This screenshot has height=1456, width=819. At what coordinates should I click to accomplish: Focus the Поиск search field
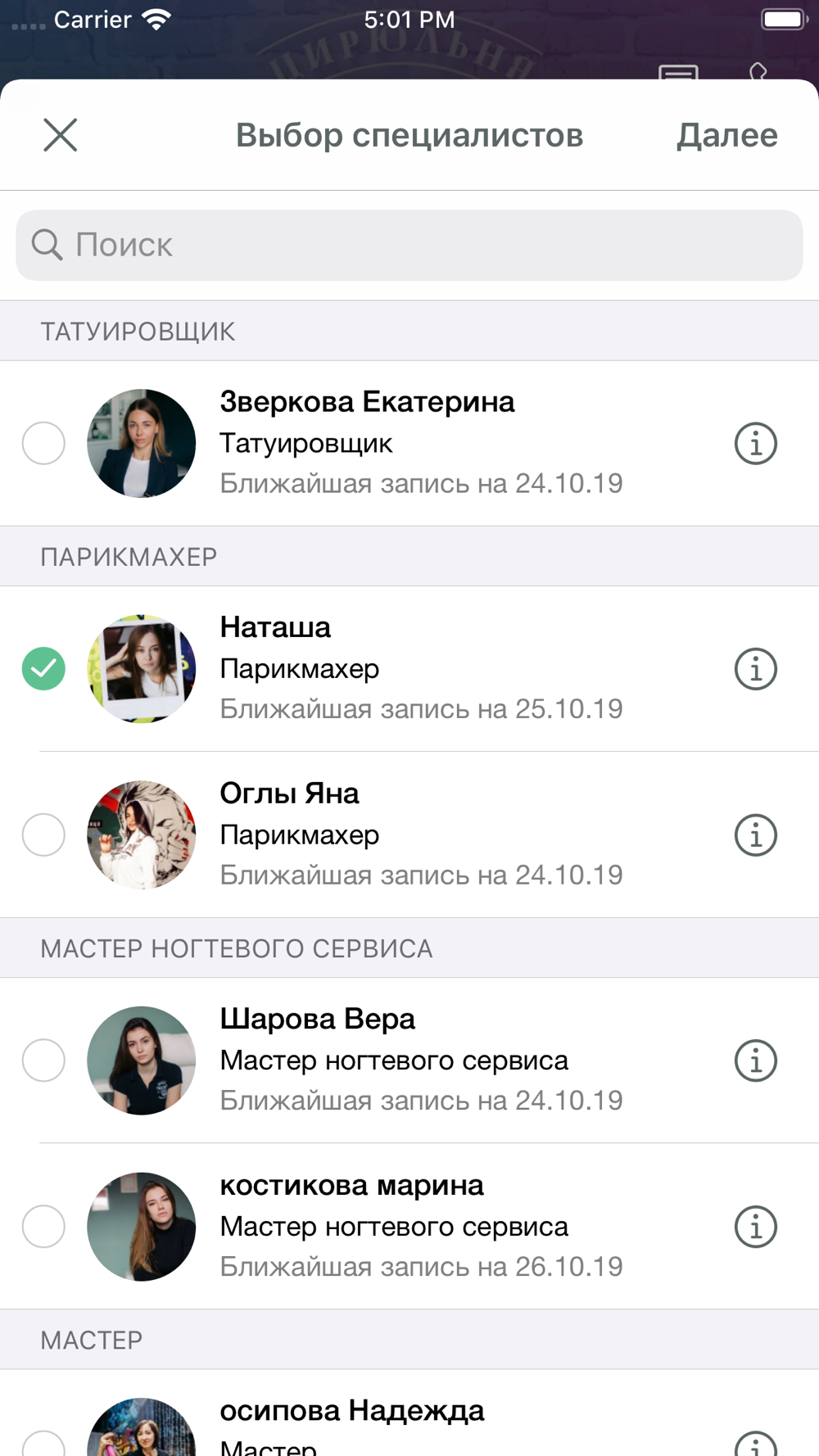pos(409,245)
